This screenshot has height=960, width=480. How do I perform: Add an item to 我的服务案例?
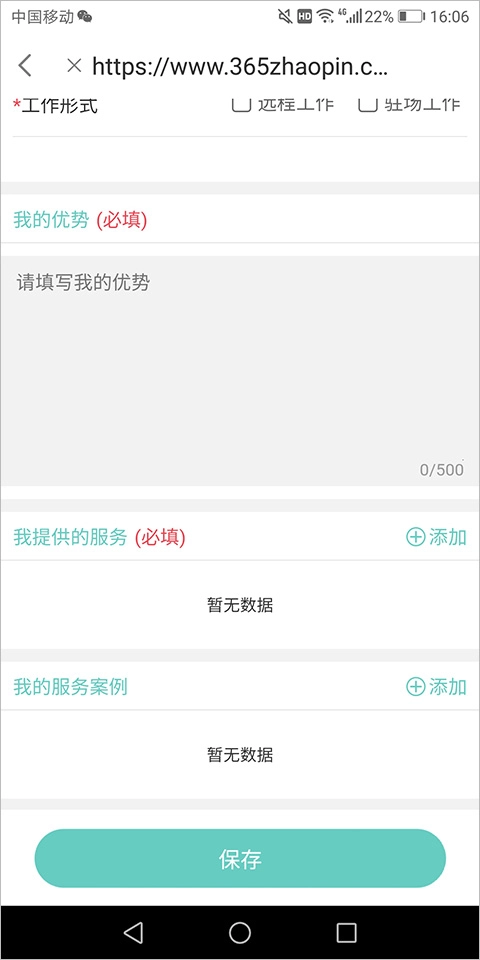point(437,687)
